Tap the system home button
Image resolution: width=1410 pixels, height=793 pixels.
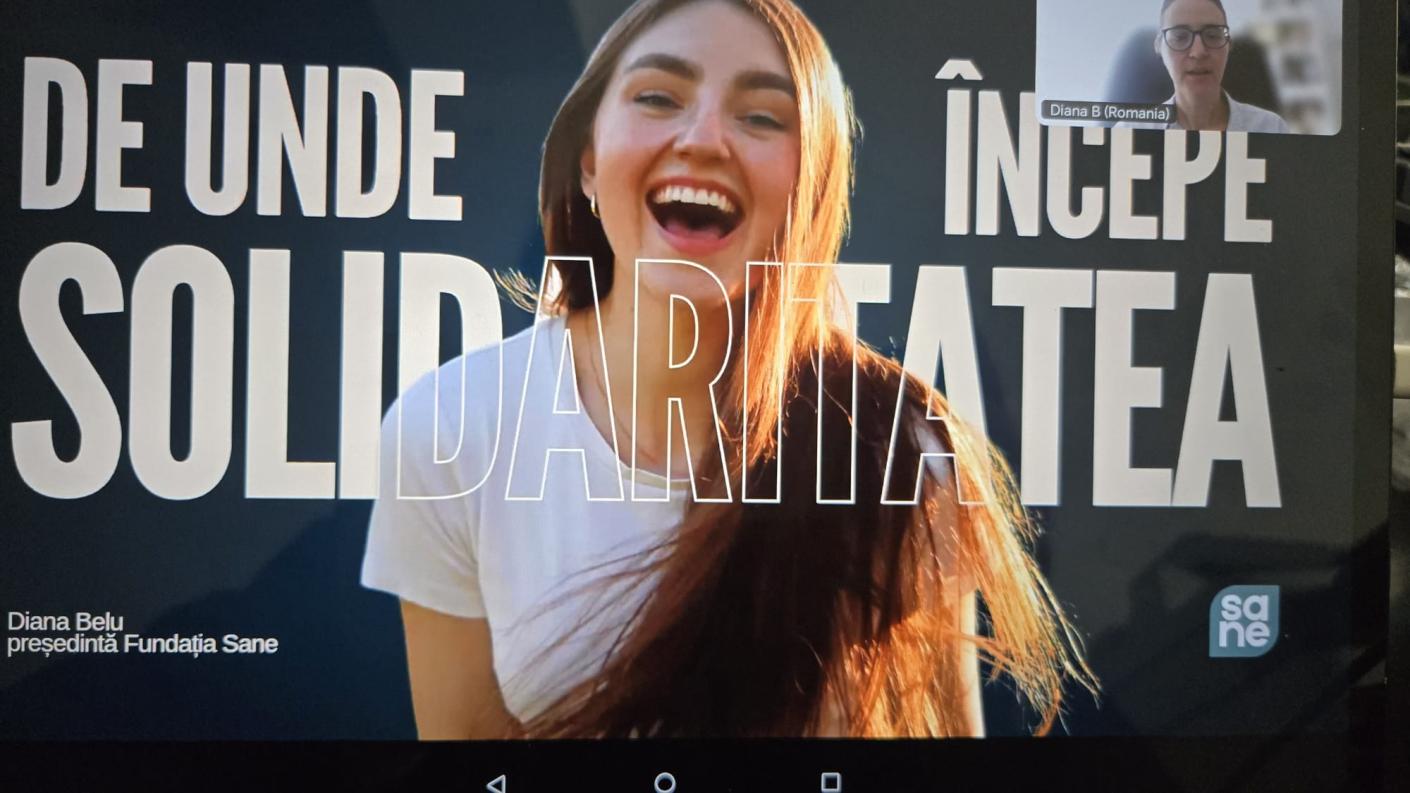point(664,782)
